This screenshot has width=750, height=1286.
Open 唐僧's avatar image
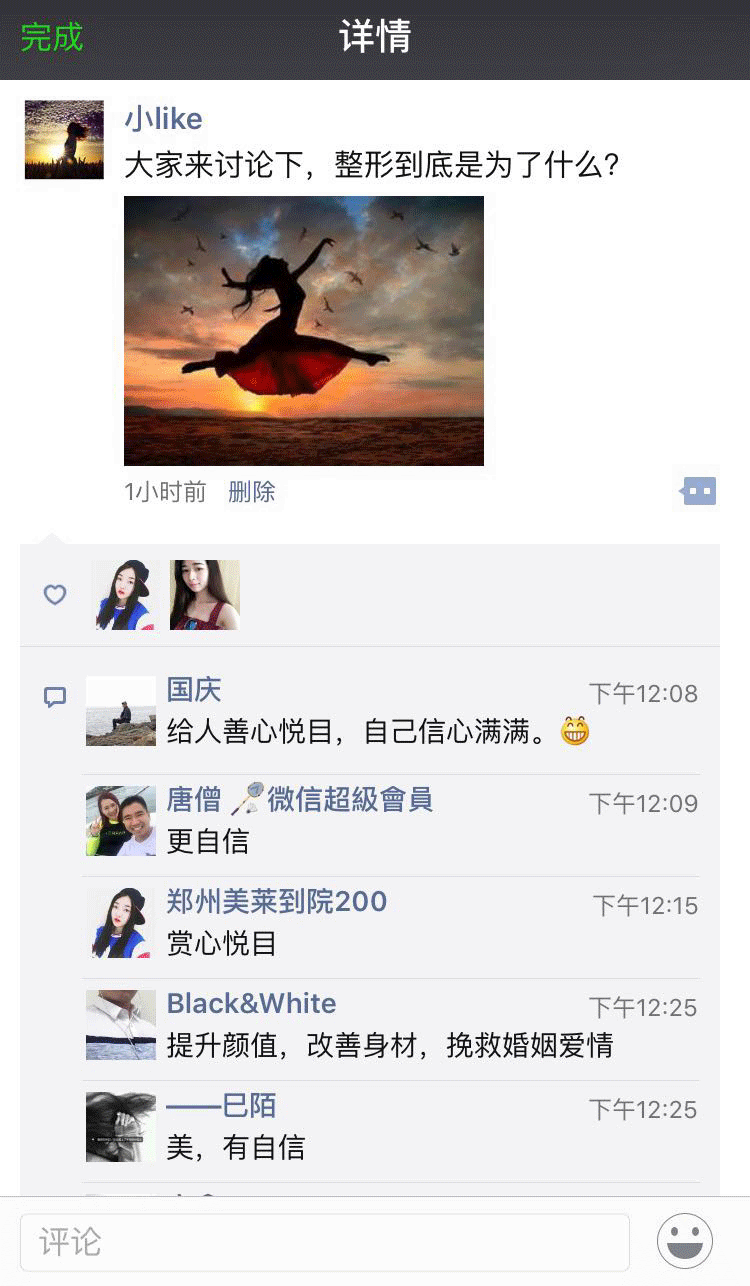coord(120,821)
